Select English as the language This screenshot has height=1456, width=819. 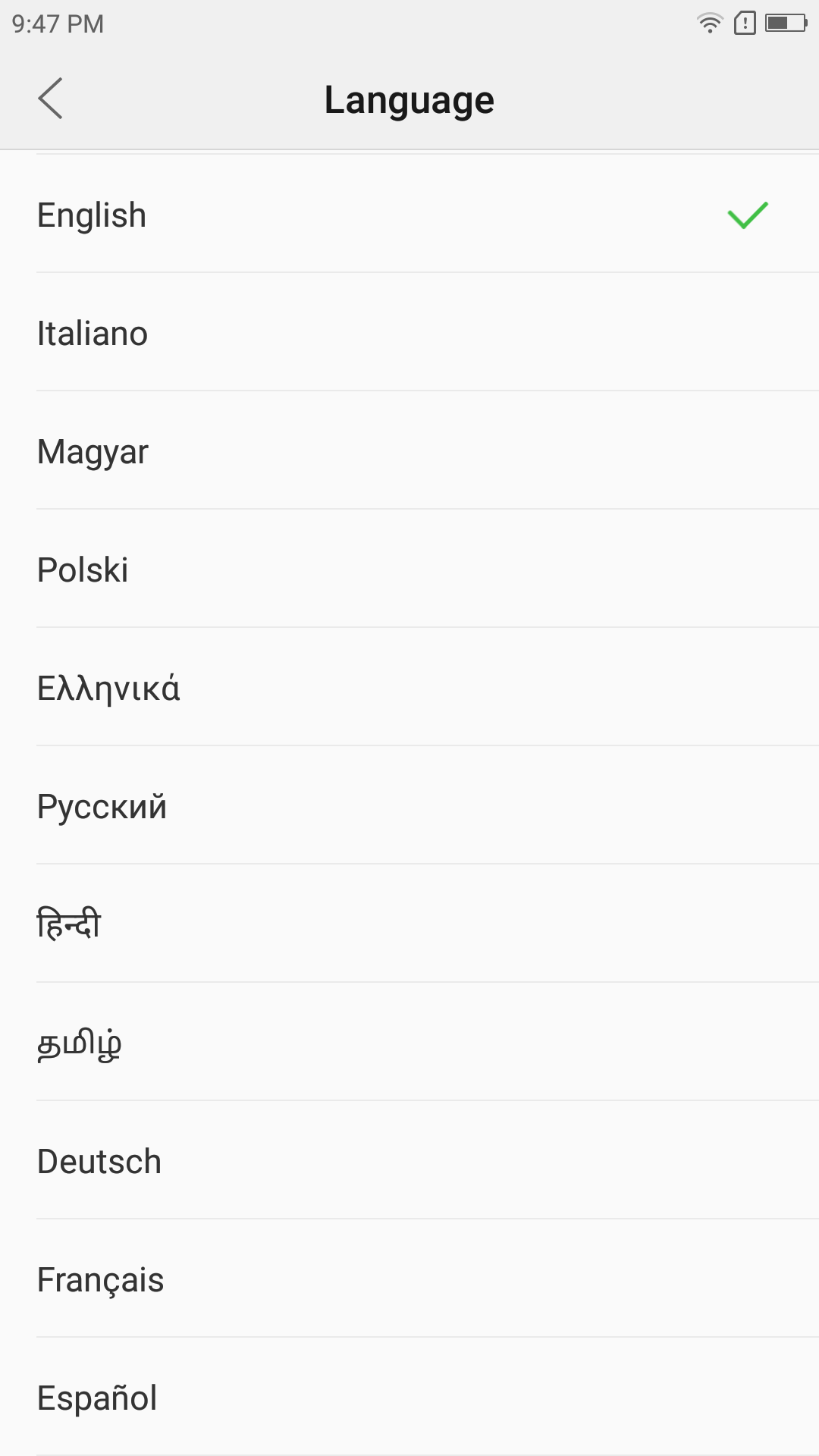click(409, 215)
